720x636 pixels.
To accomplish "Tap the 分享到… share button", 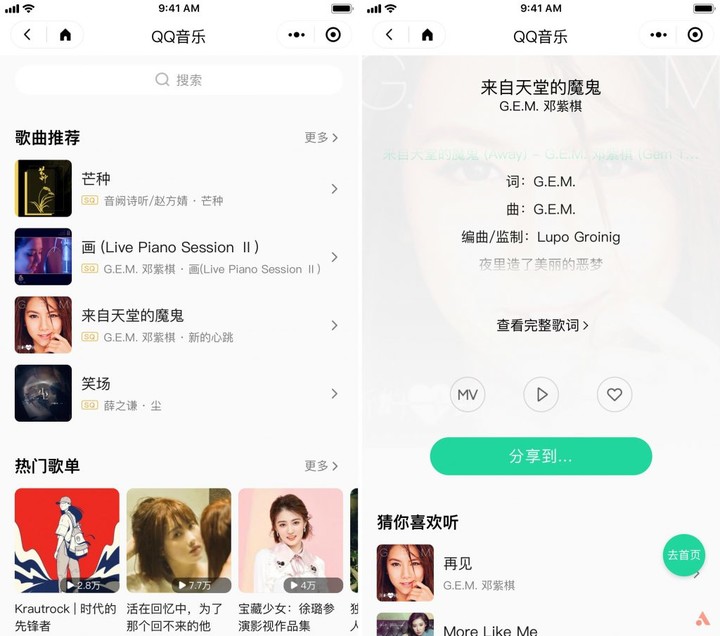I will [541, 456].
